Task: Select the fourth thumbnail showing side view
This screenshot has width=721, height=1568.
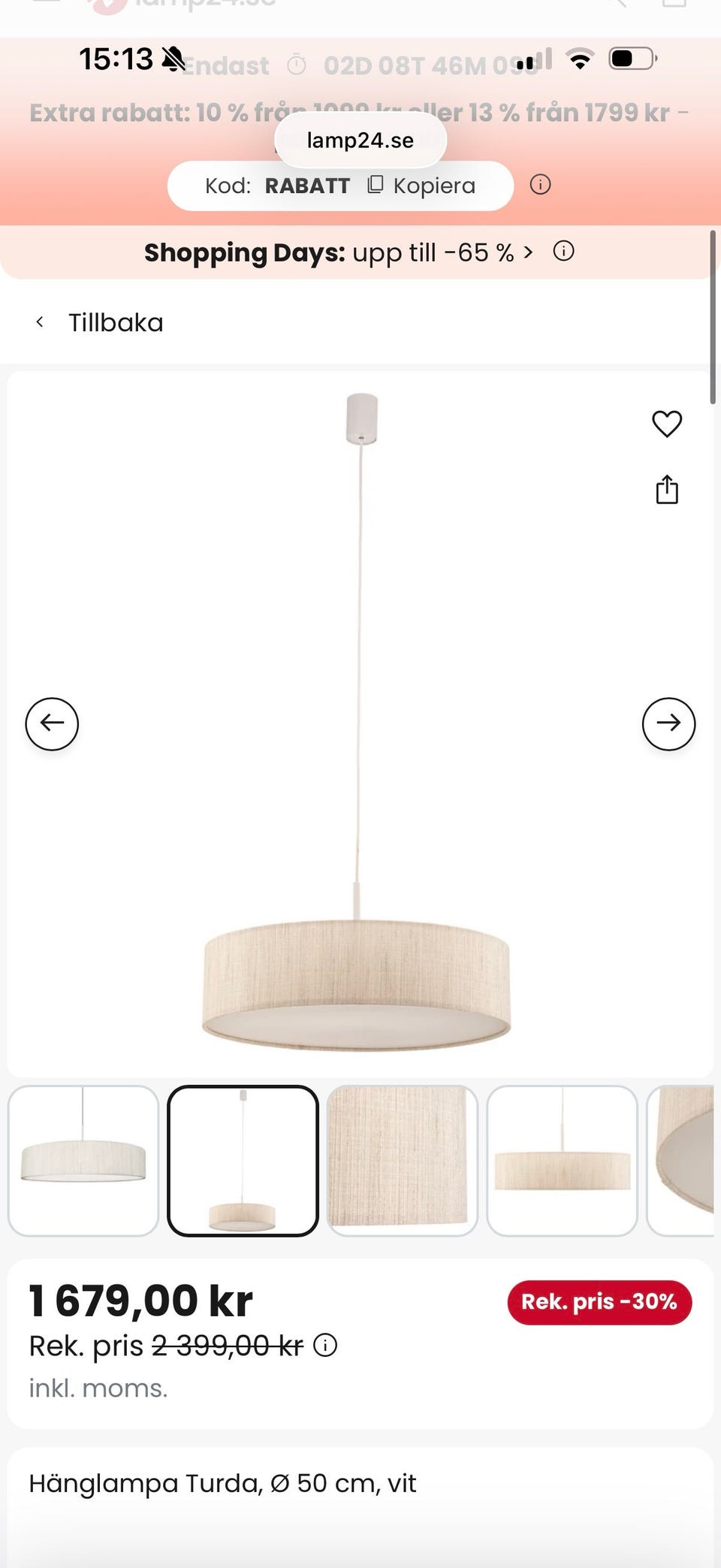Action: 562,1160
